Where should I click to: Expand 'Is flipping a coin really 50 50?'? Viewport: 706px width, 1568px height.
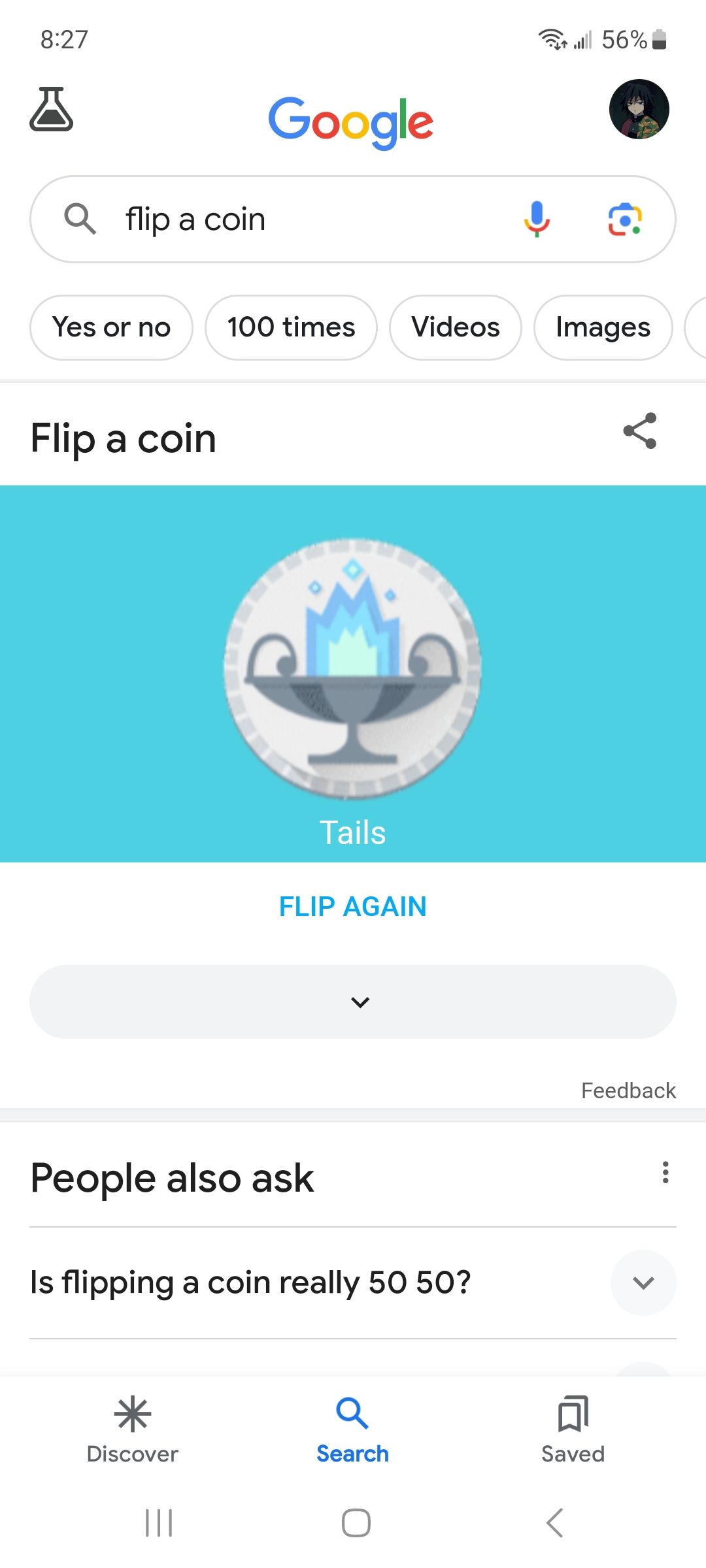[x=643, y=1282]
